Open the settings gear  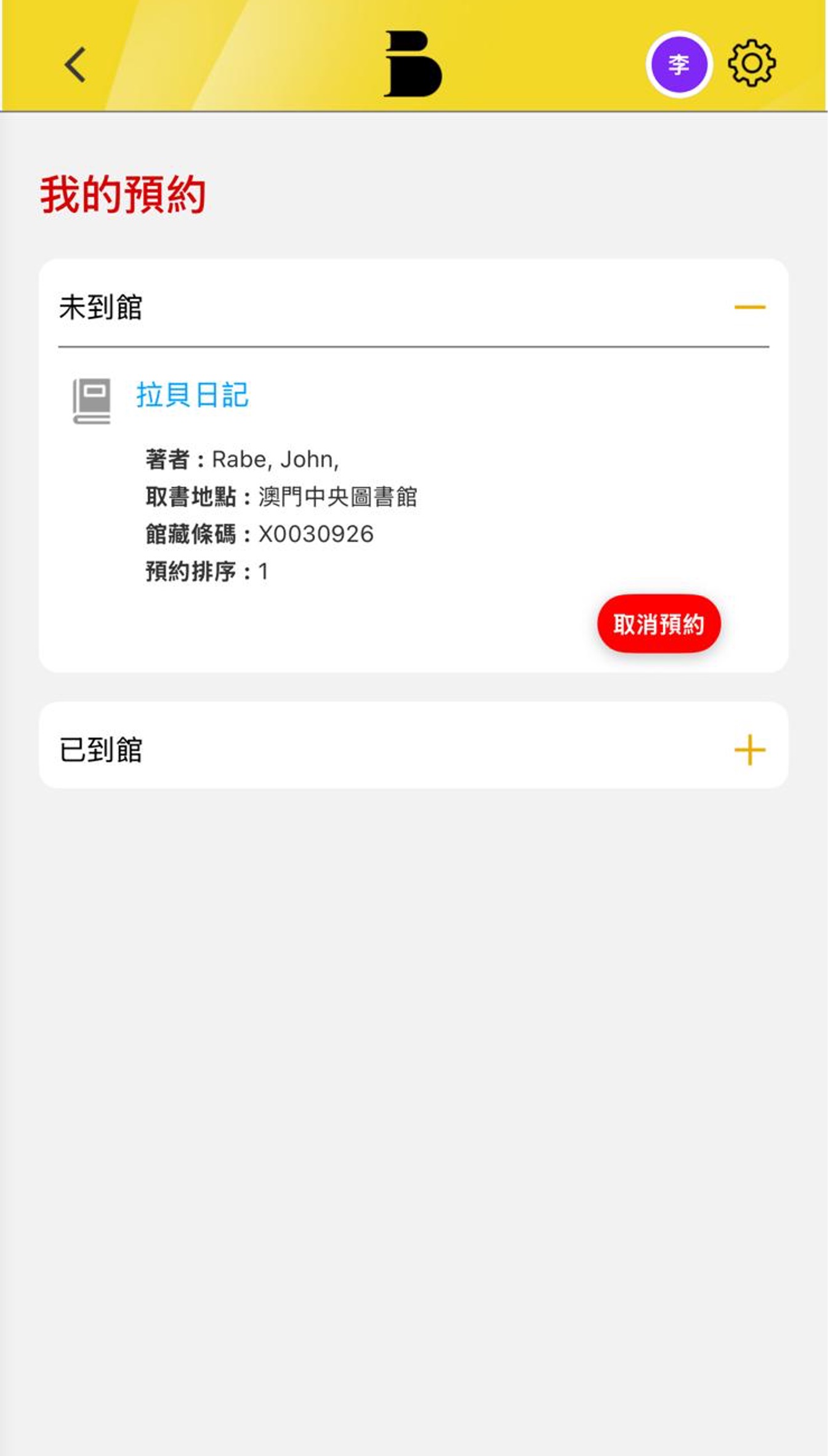[x=751, y=63]
